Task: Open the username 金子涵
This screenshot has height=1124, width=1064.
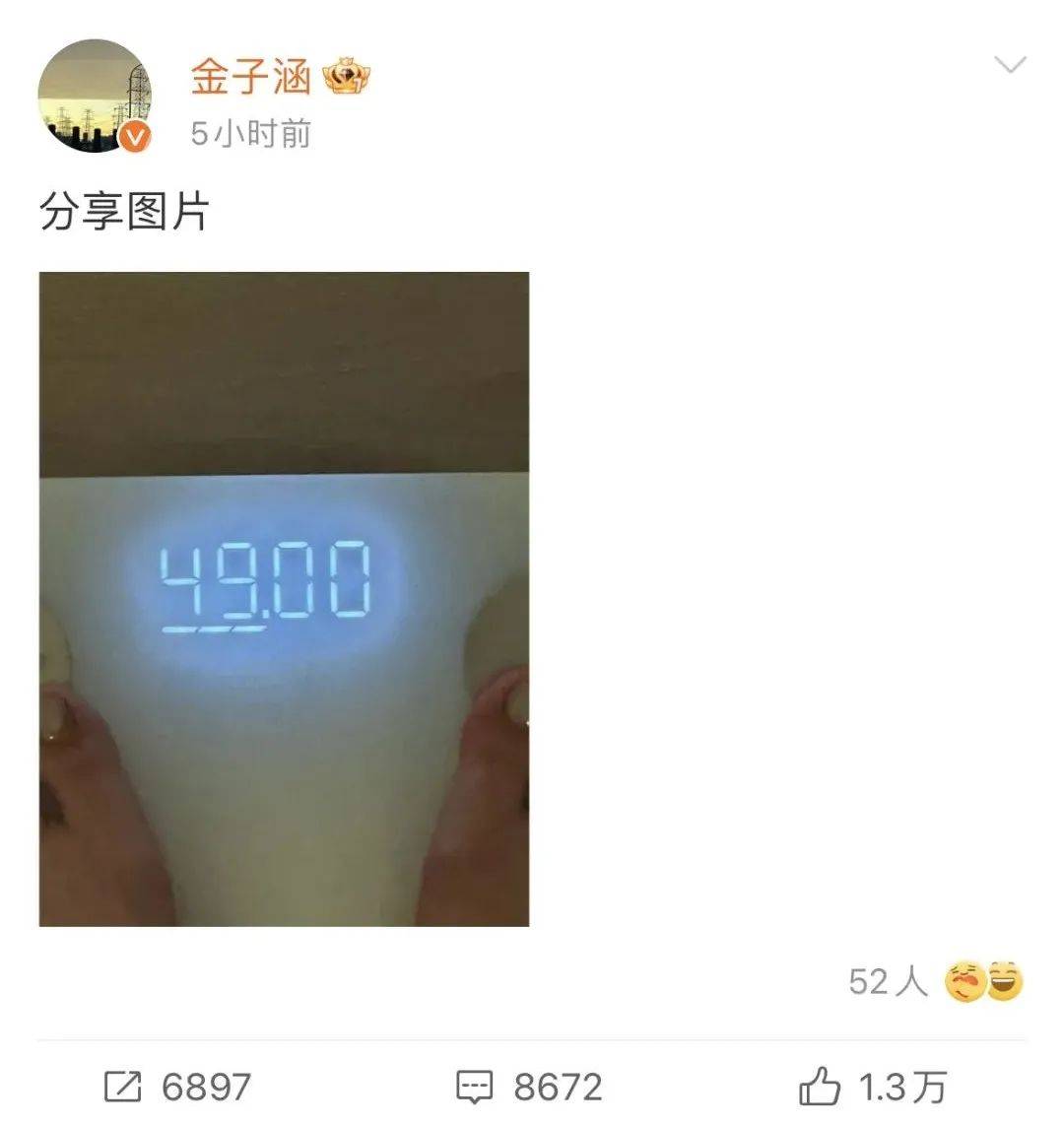Action: pyautogui.click(x=251, y=76)
